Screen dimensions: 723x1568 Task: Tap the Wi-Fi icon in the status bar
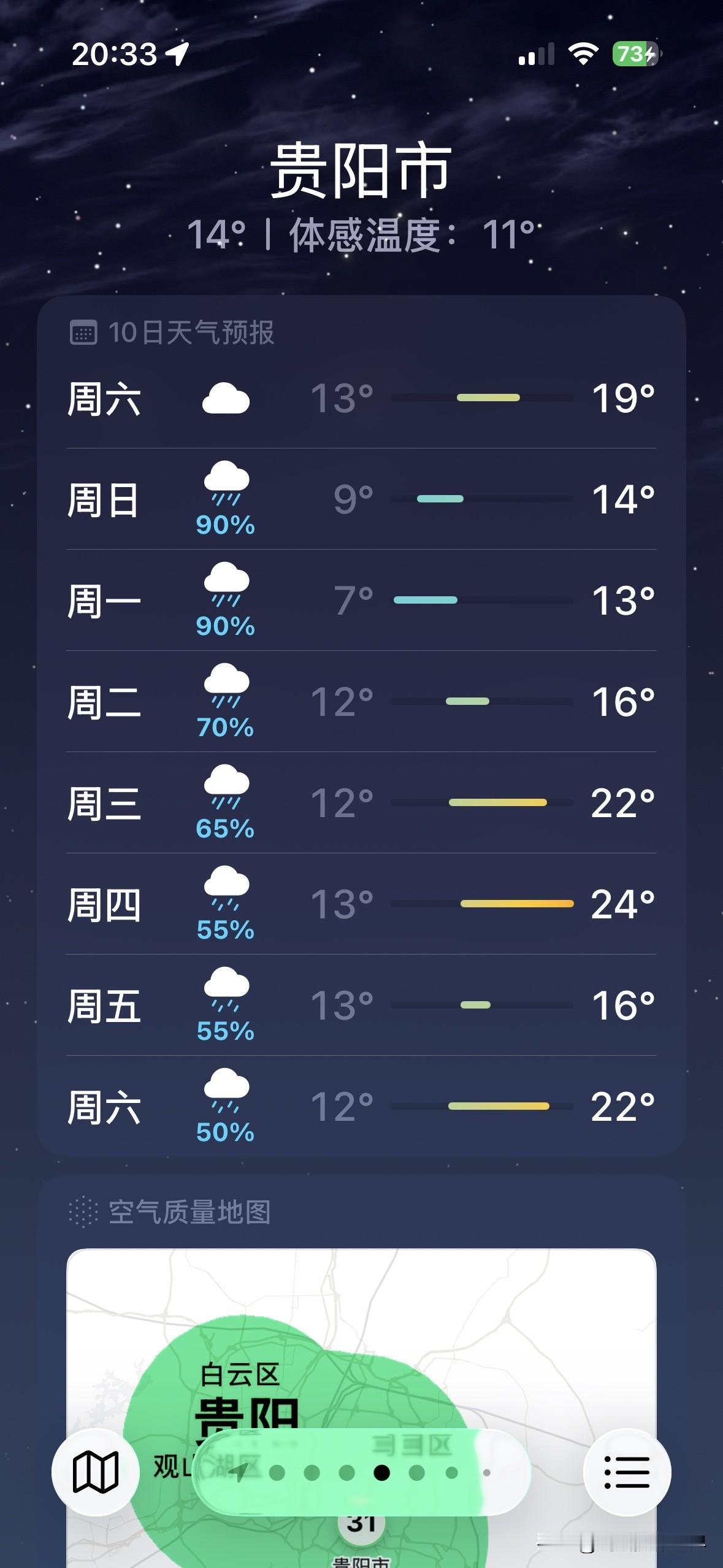coord(583,54)
